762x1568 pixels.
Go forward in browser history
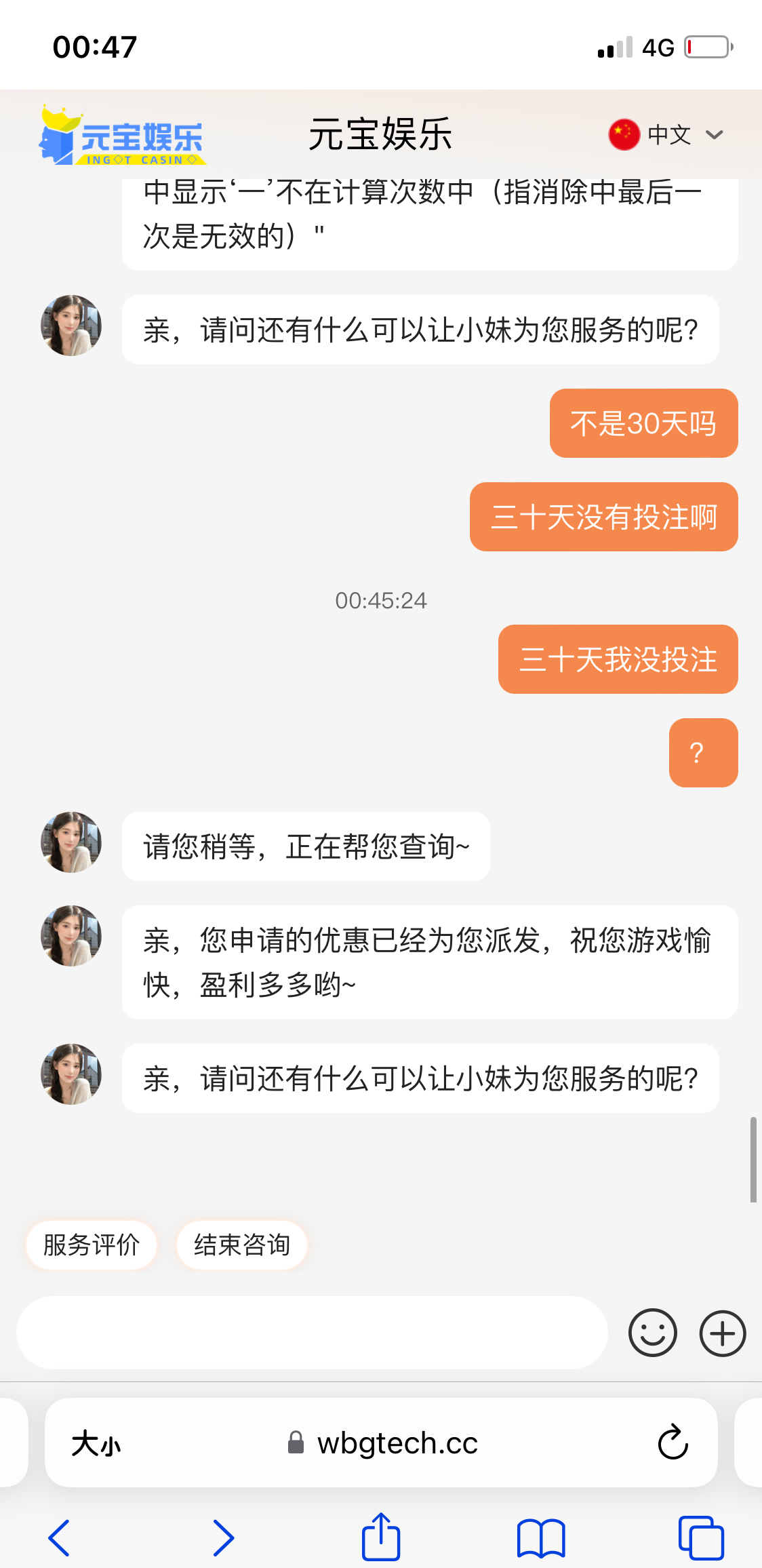pyautogui.click(x=223, y=1537)
